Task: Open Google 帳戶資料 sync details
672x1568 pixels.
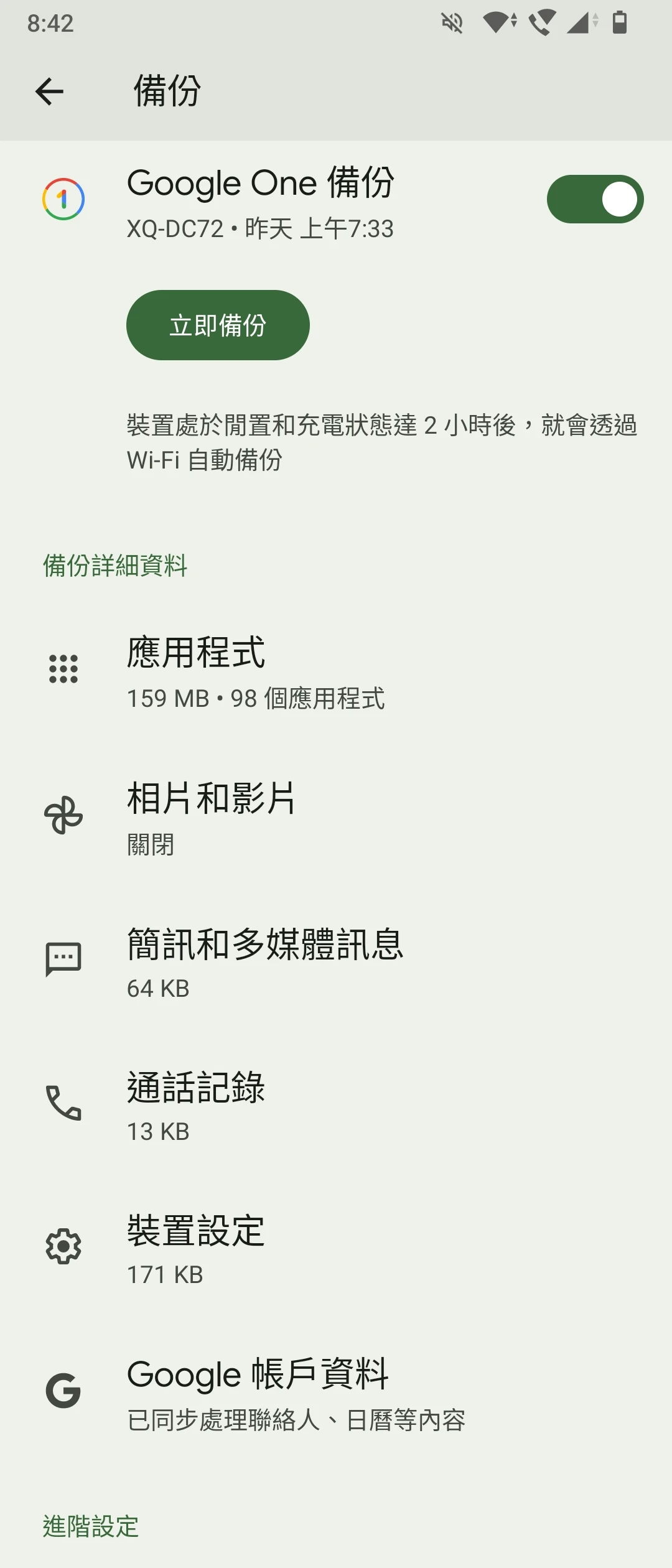Action: pos(336,1393)
